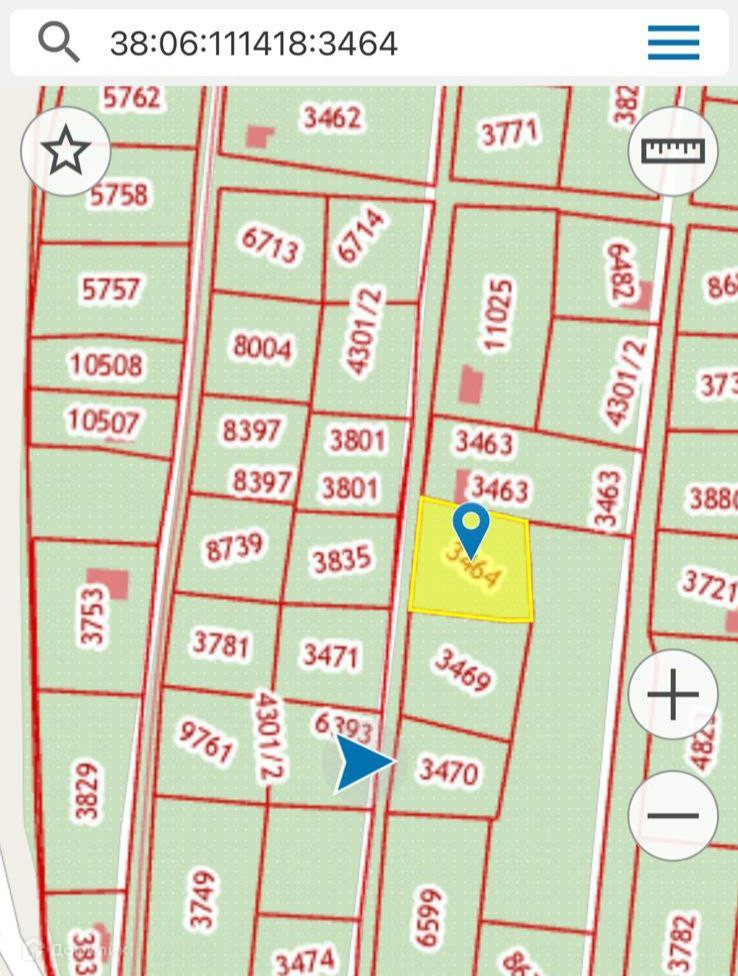738x976 pixels.
Task: Zoom in on the map
Action: [673, 694]
